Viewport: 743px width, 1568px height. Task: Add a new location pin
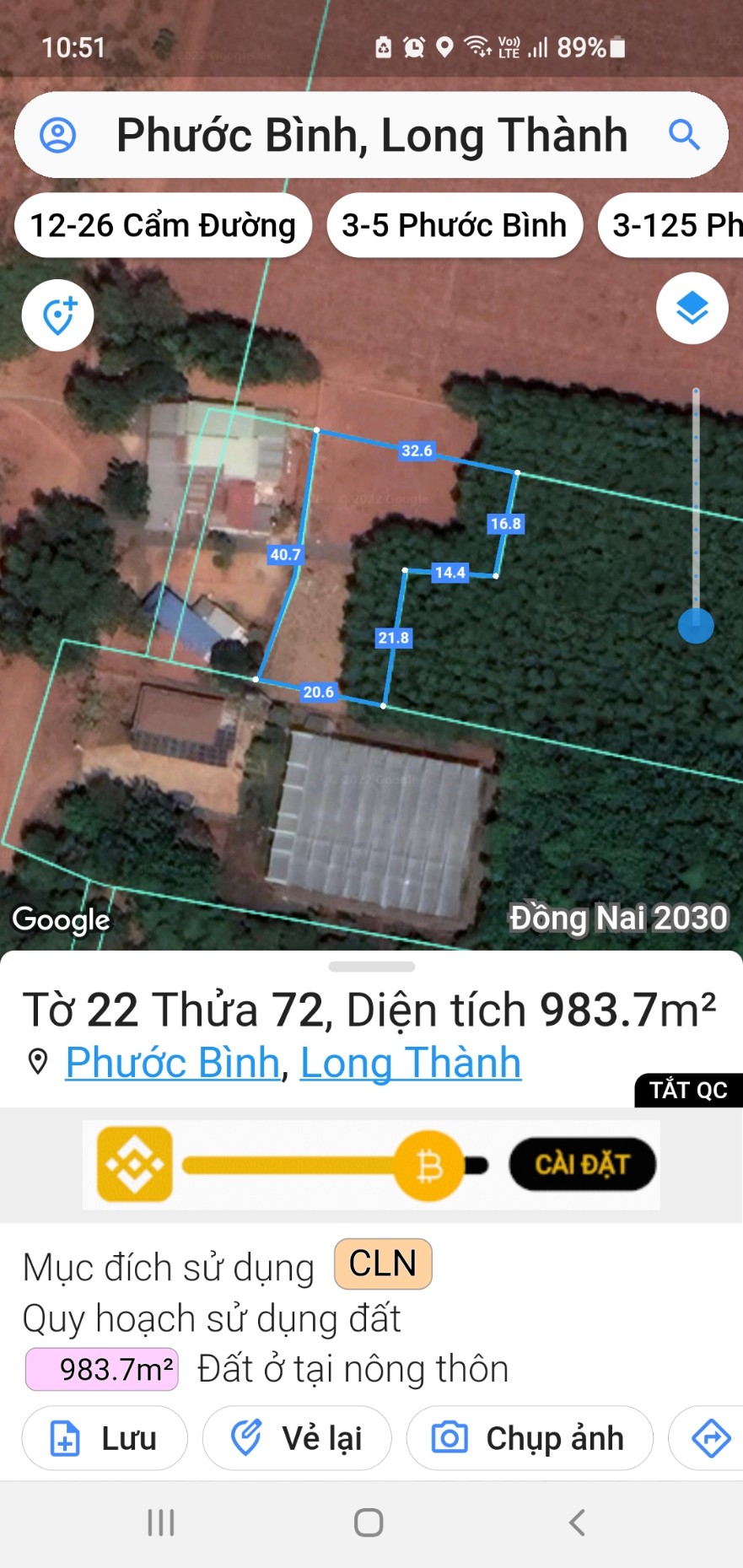click(x=58, y=315)
